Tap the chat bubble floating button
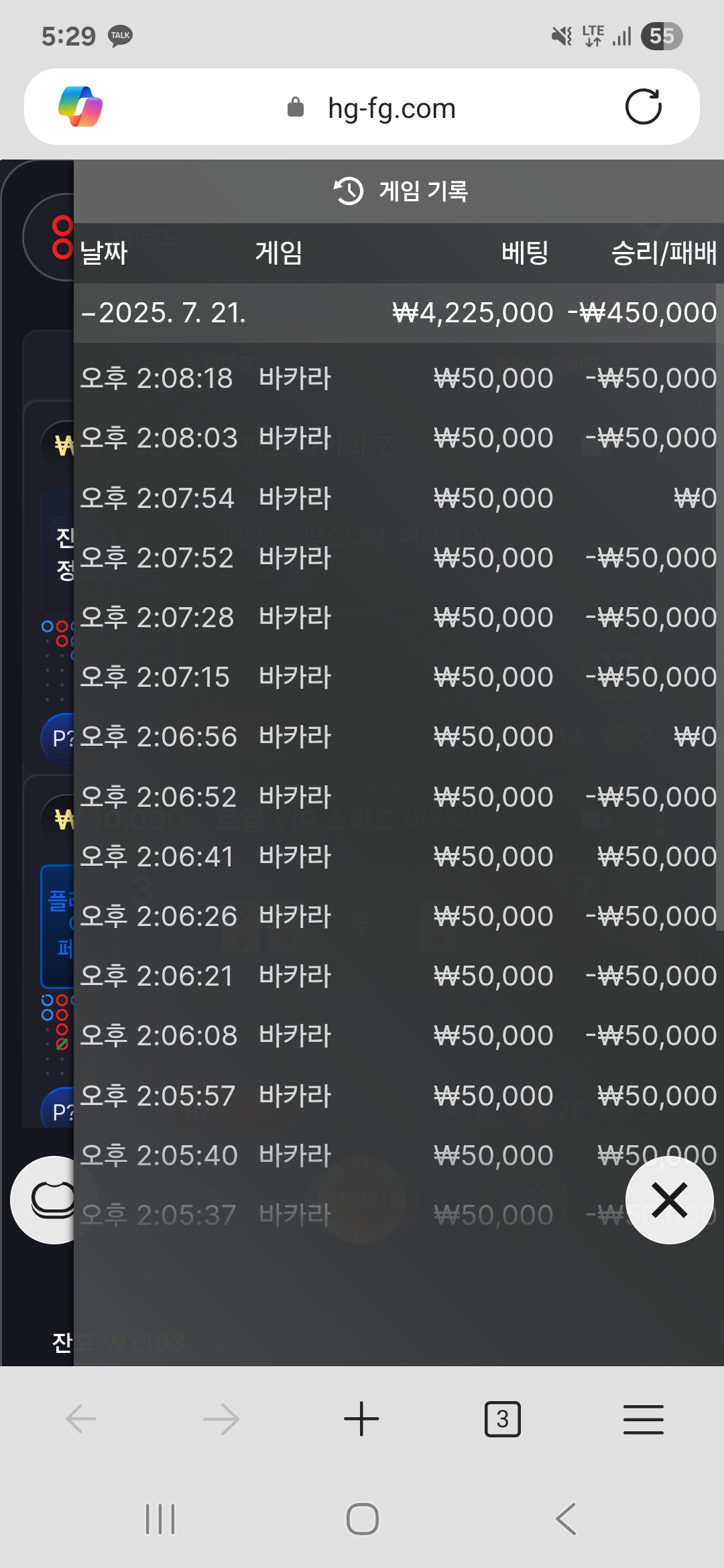The image size is (724, 1568). coord(47,1199)
